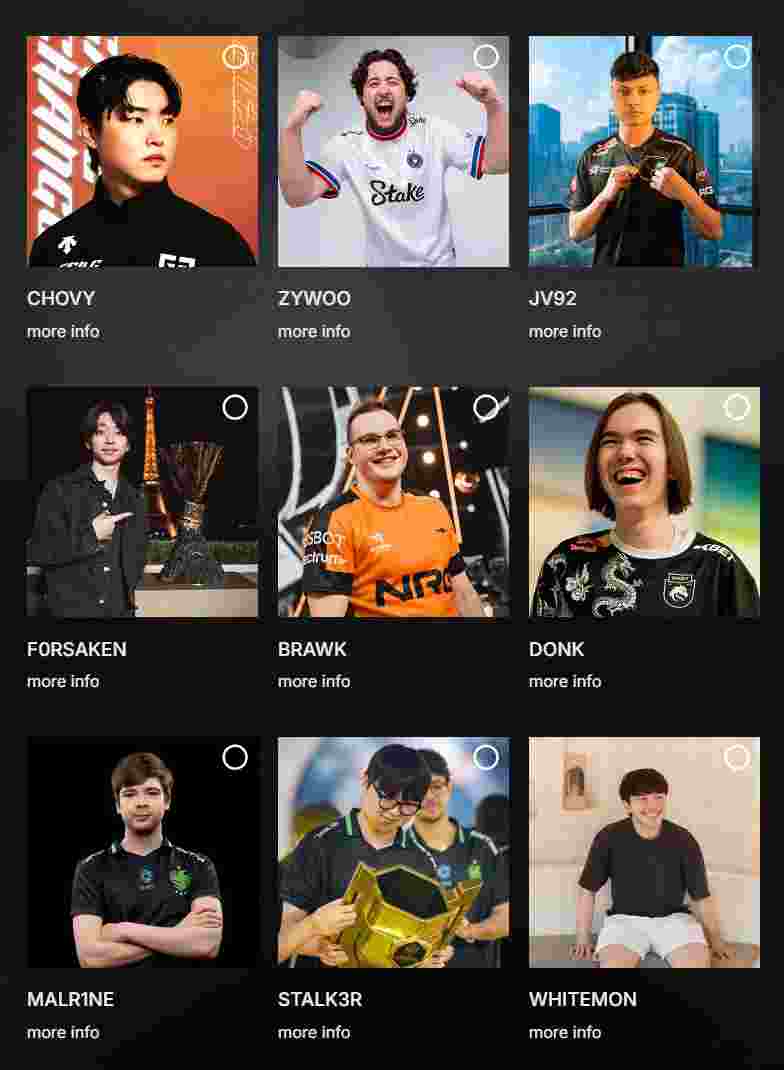Open more info for ZYWOO
Screen dimensions: 784x1070
(x=314, y=331)
